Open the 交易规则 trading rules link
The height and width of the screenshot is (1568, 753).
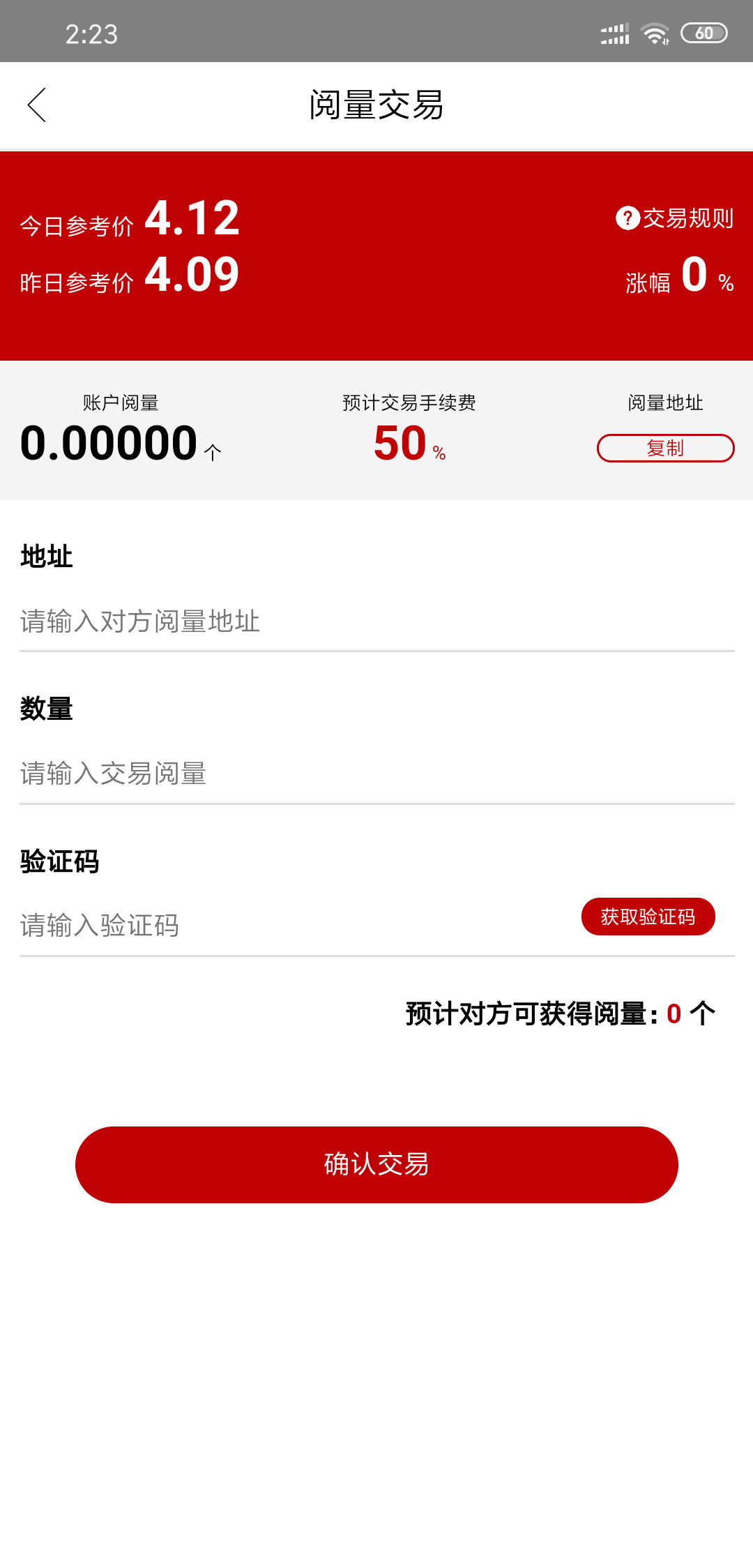point(687,217)
